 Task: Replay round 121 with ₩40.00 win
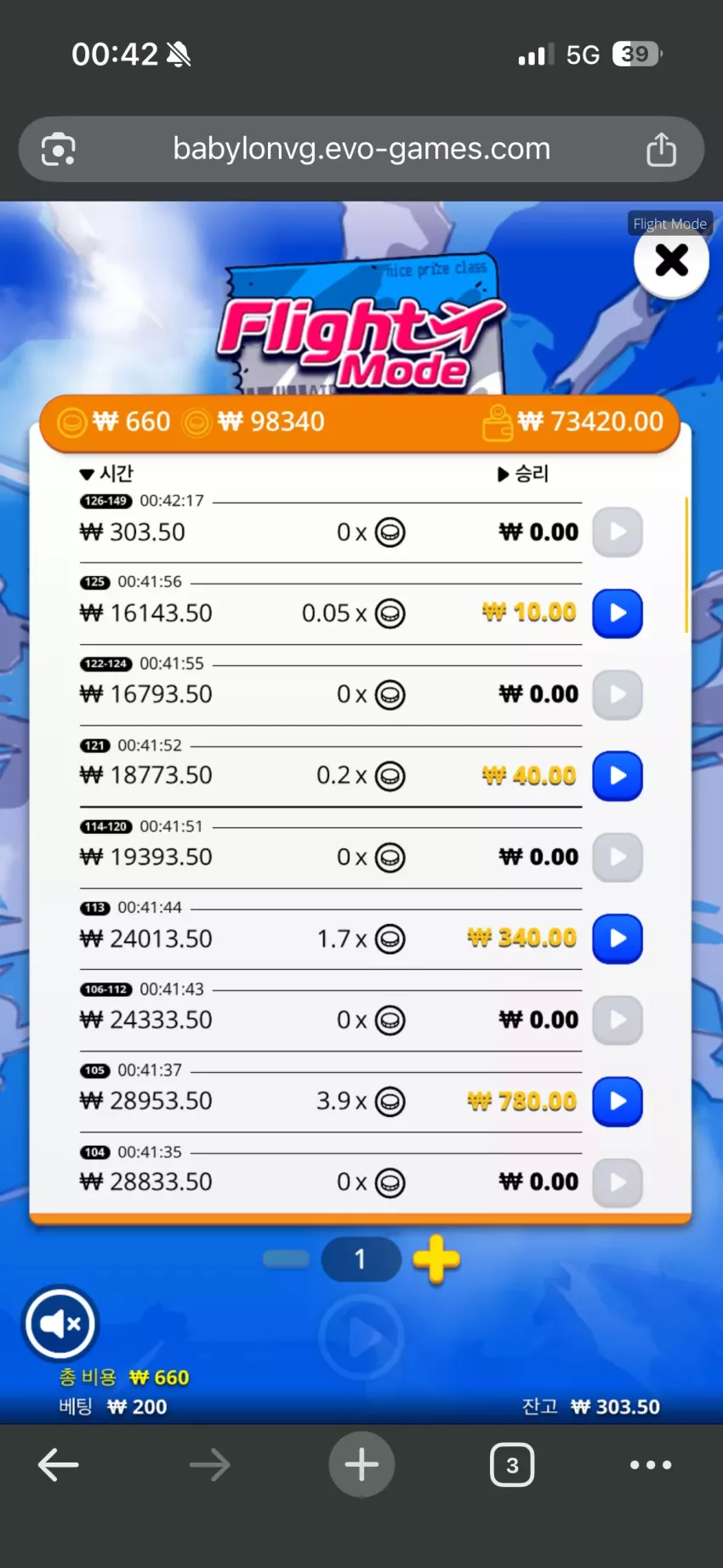click(x=618, y=776)
